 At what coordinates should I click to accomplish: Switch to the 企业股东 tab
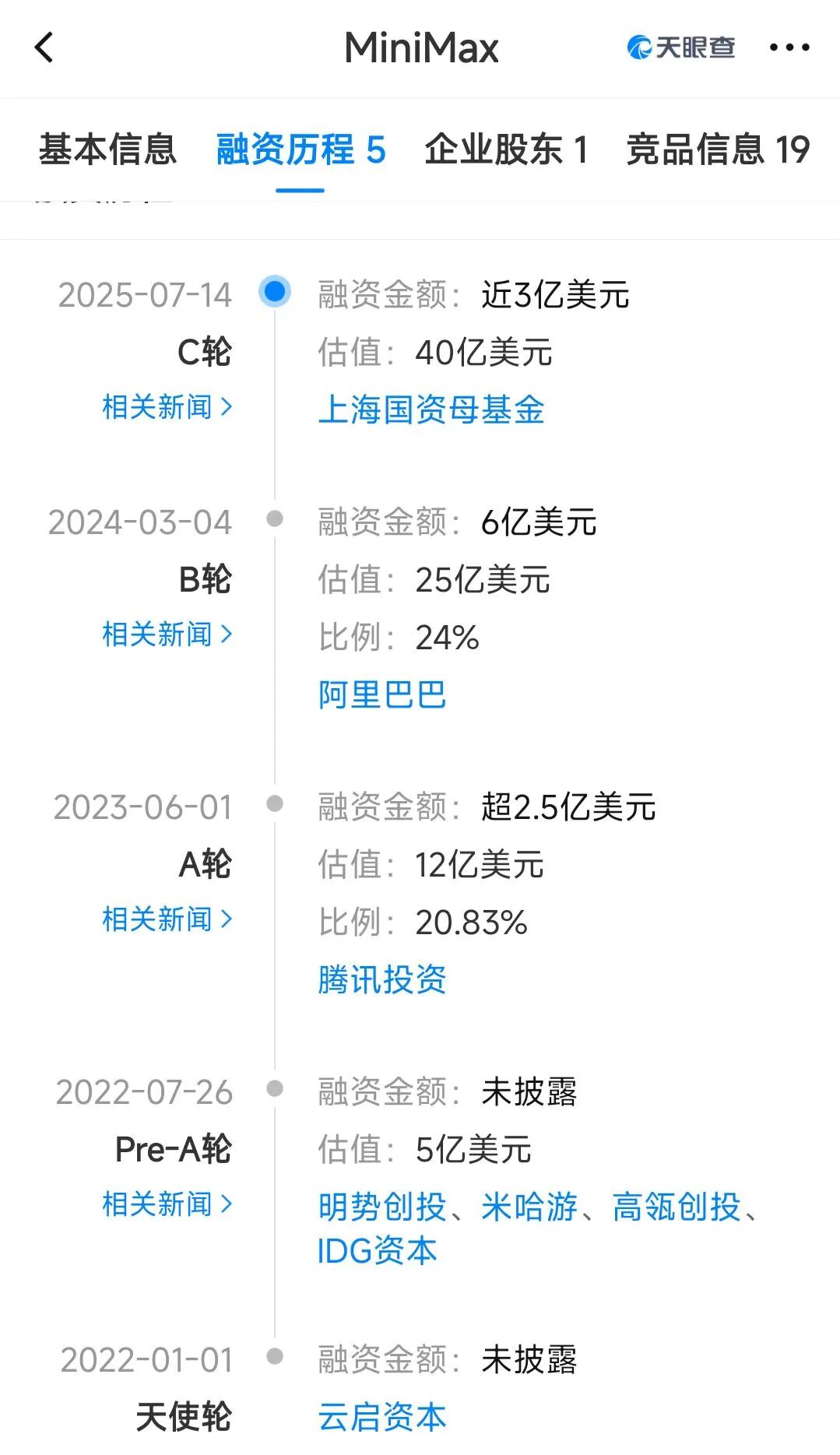click(x=506, y=149)
